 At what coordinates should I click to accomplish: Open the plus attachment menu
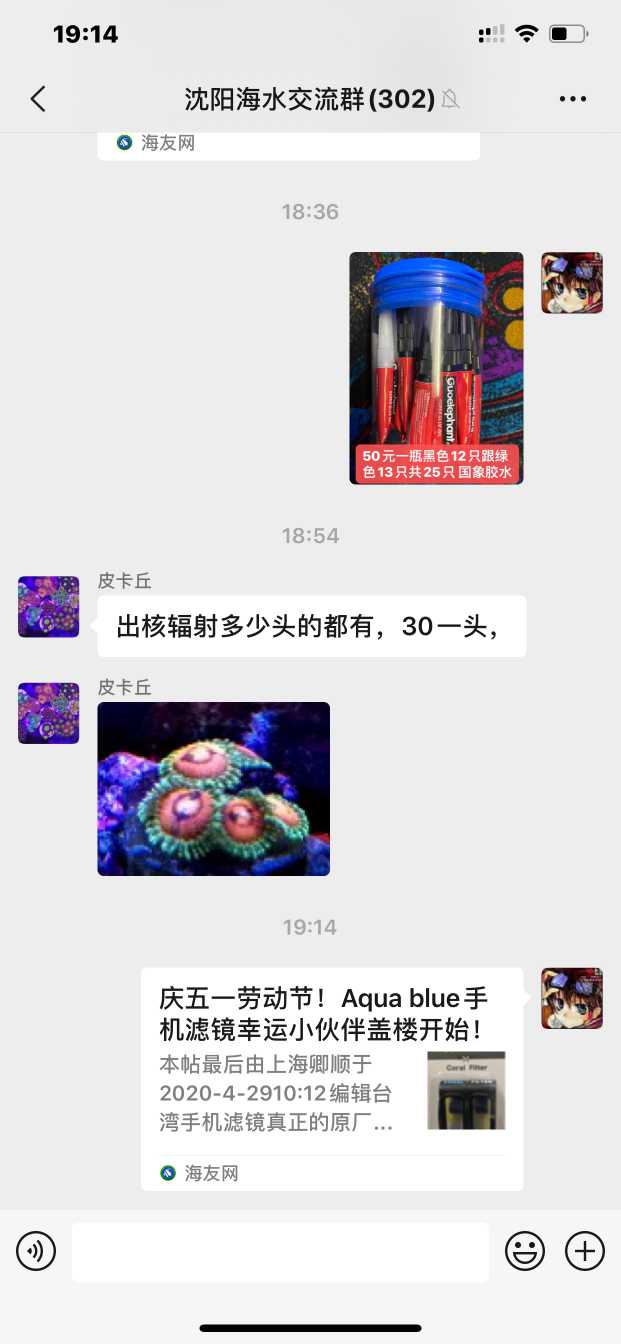[585, 1251]
